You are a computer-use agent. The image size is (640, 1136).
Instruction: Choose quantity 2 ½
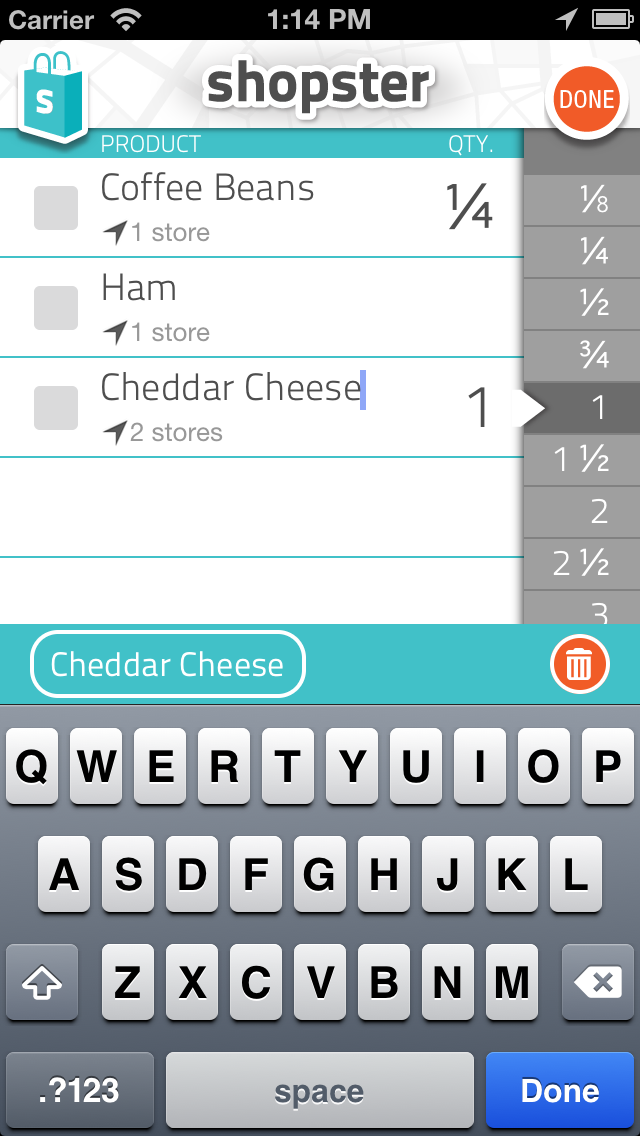click(581, 564)
